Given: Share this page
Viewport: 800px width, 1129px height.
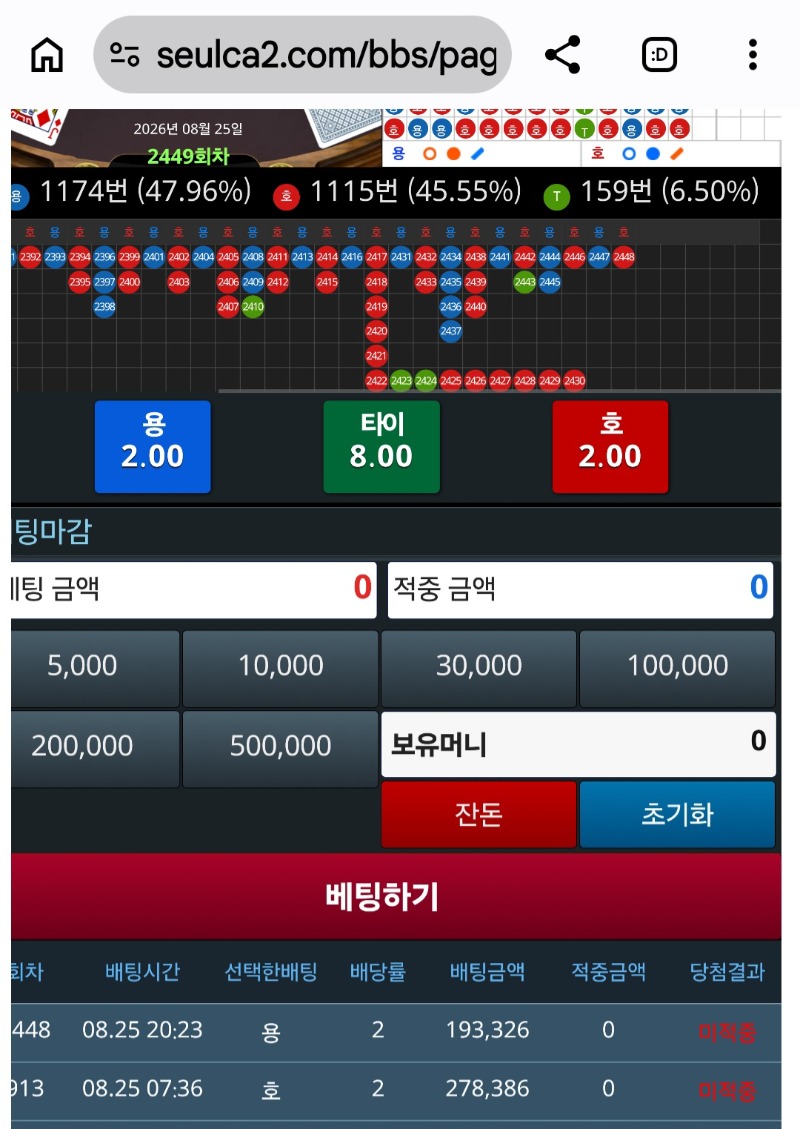Looking at the screenshot, I should click(x=562, y=55).
